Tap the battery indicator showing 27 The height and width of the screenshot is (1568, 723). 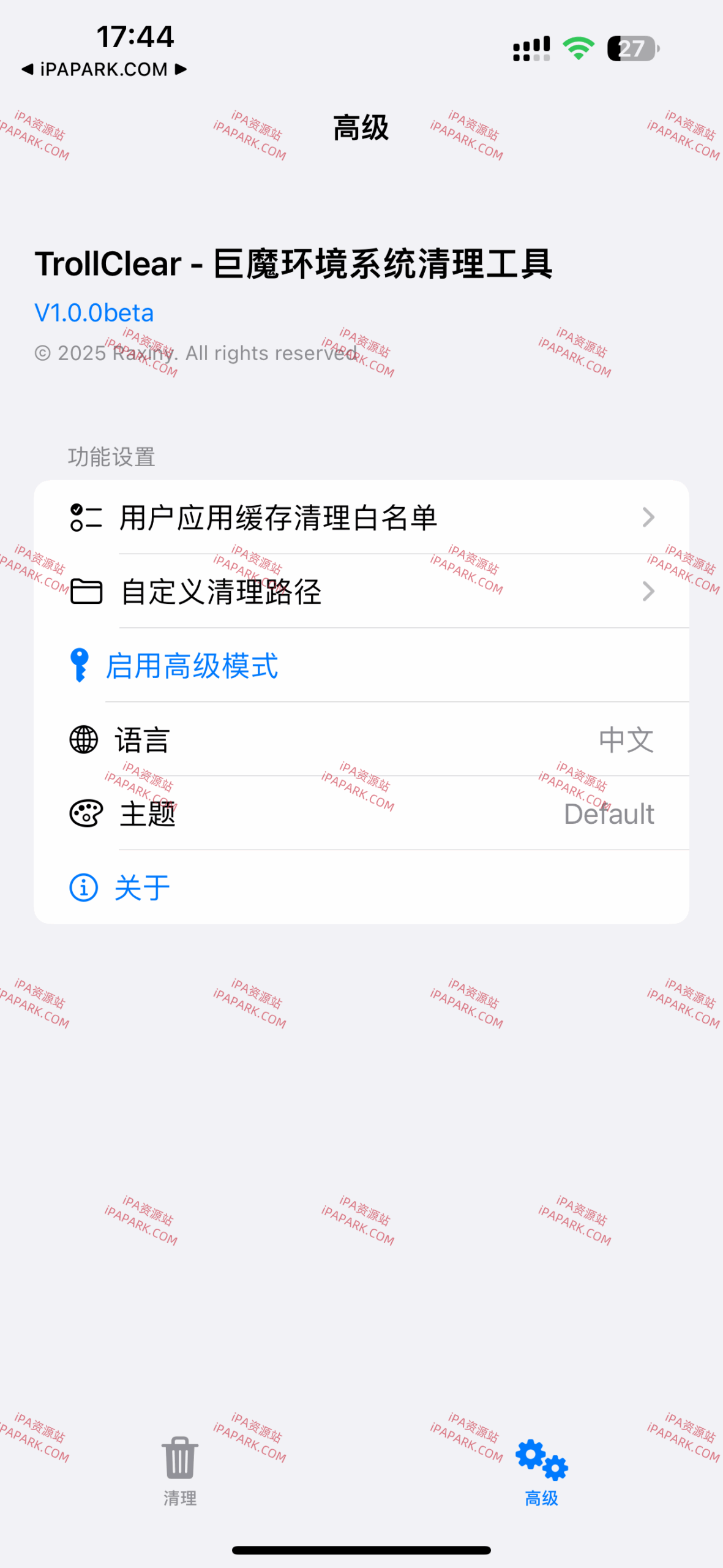[632, 47]
